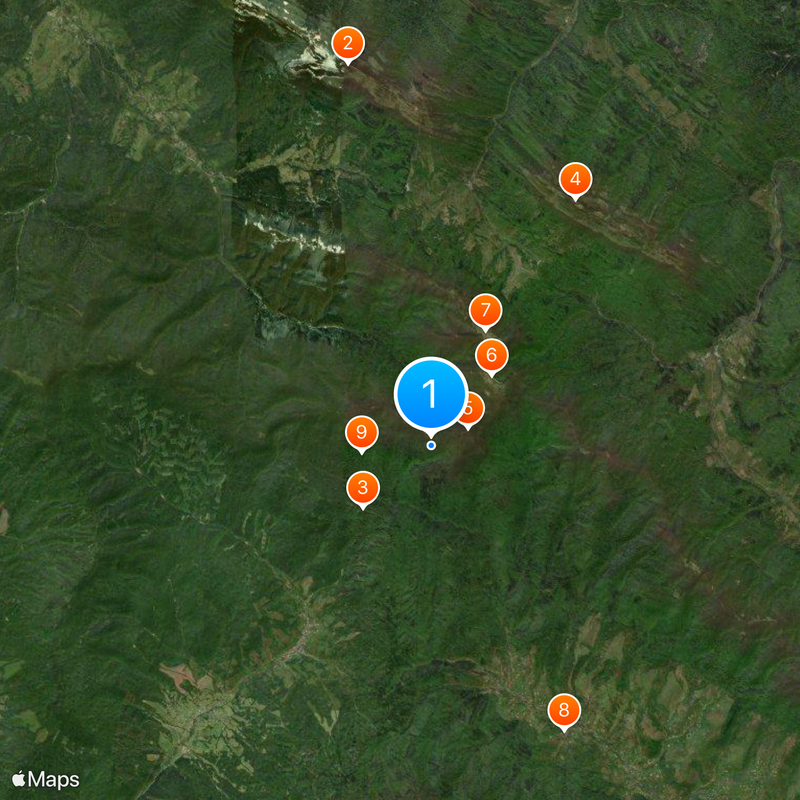
Task: Open location pin number 8
Action: [564, 711]
